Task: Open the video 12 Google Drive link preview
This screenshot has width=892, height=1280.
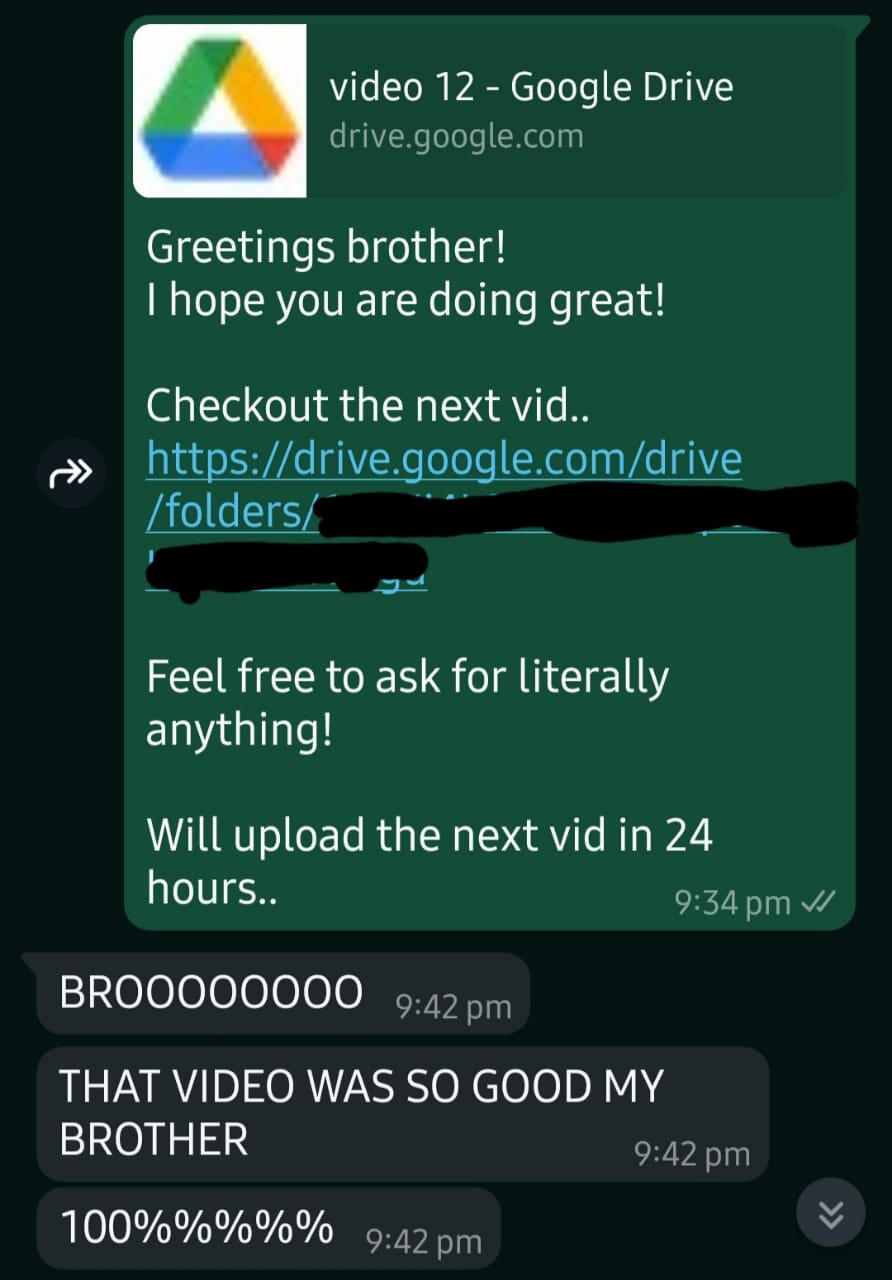Action: click(x=490, y=111)
